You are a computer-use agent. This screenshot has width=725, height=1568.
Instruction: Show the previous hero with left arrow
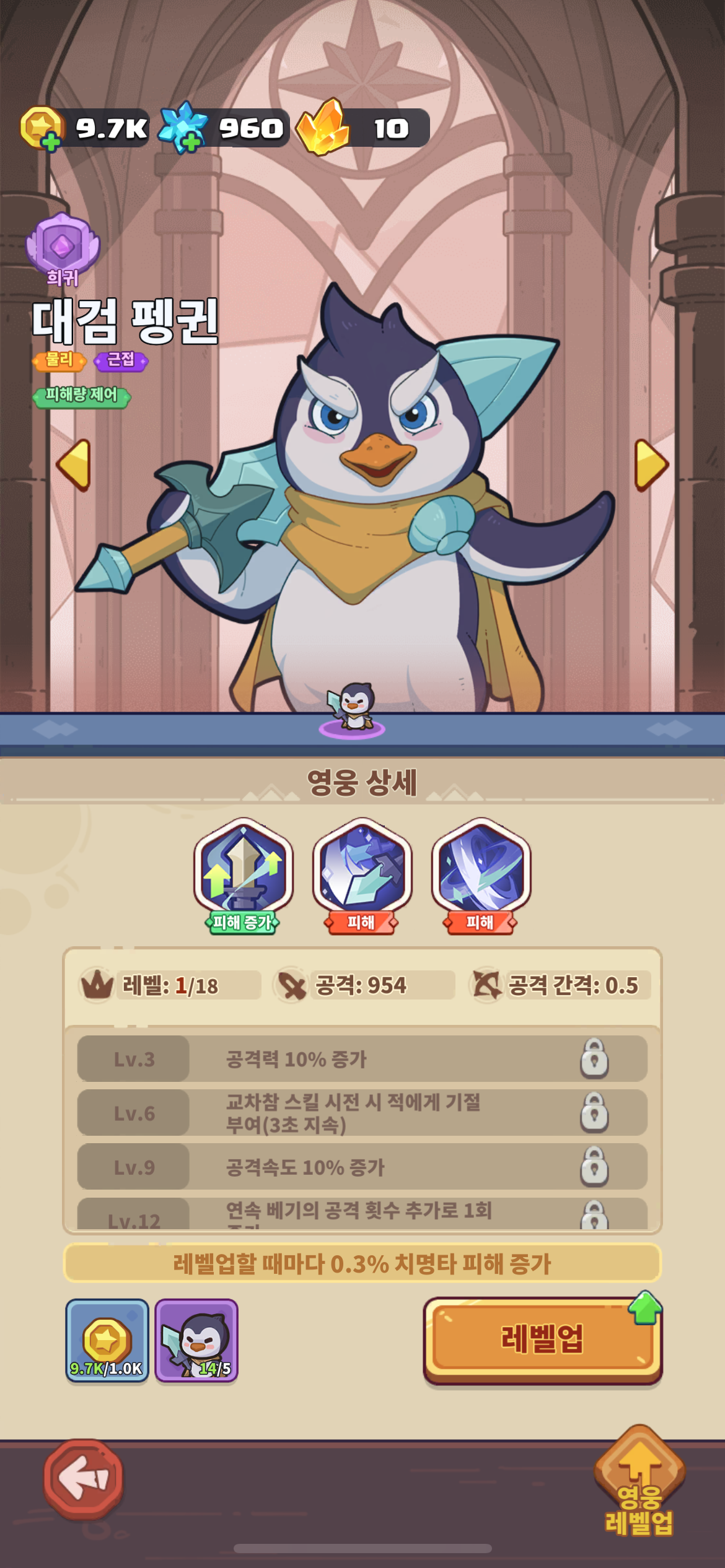click(74, 465)
